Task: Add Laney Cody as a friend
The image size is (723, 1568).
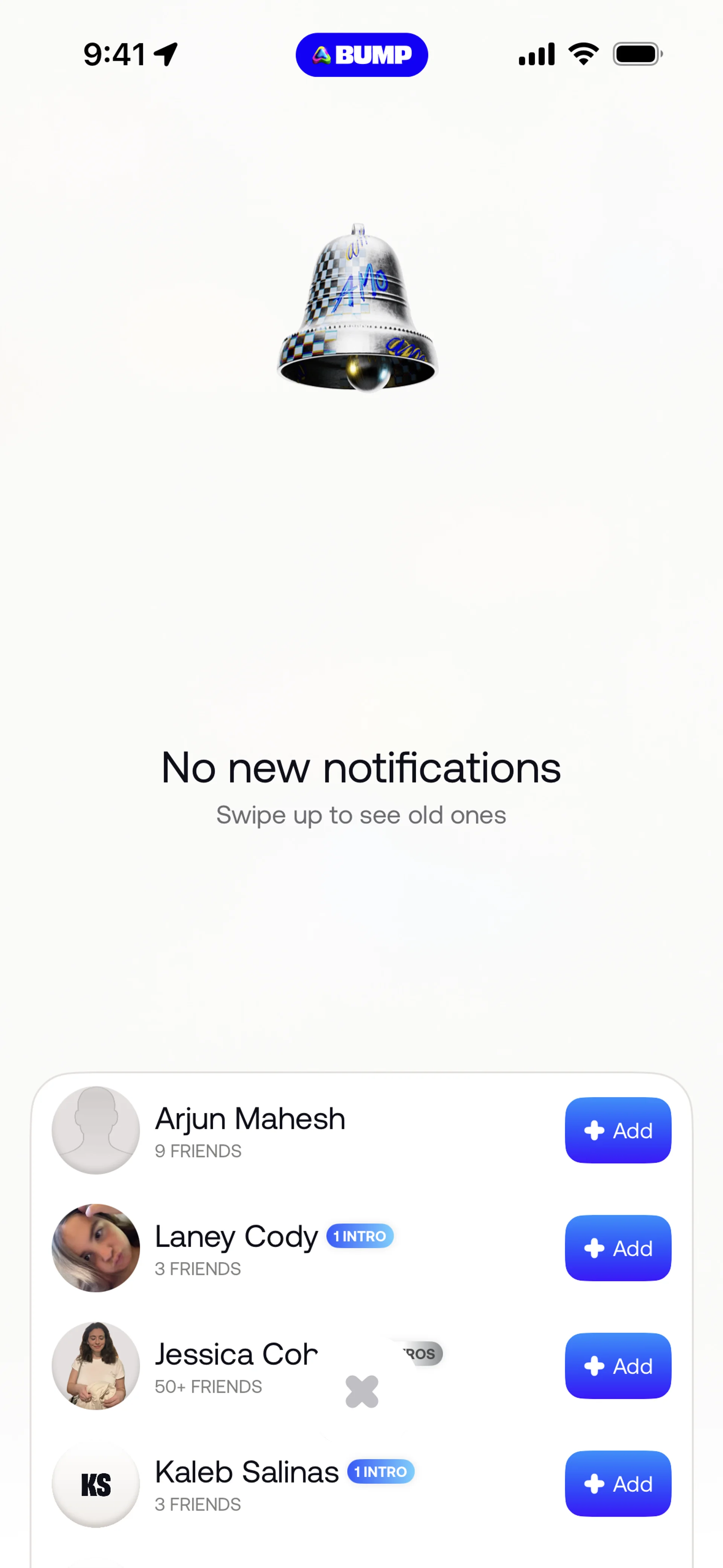Action: pos(617,1248)
